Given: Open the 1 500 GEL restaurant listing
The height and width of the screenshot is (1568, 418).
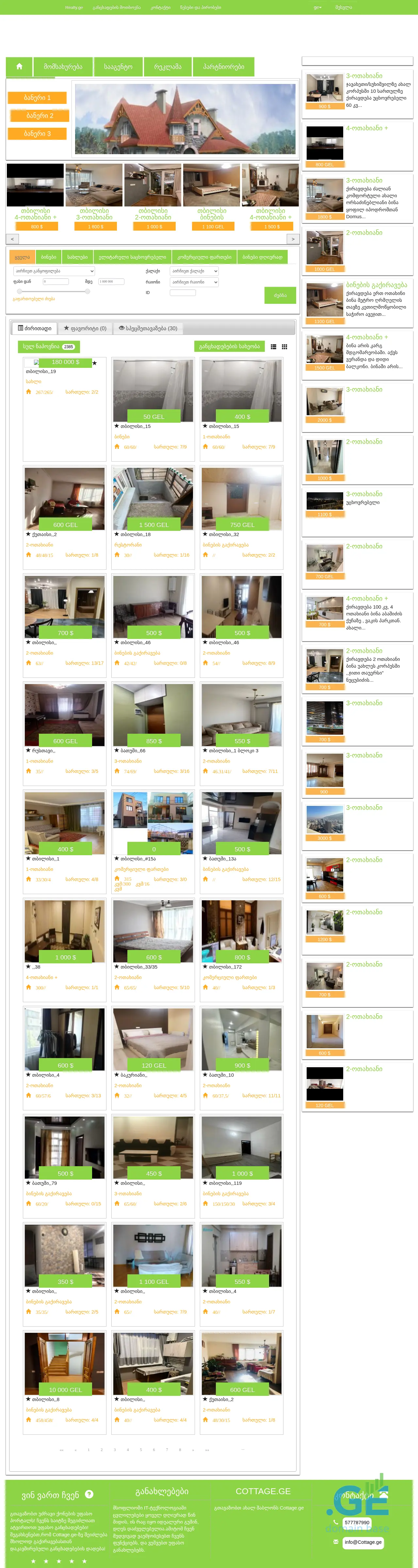Looking at the screenshot, I should (x=153, y=499).
